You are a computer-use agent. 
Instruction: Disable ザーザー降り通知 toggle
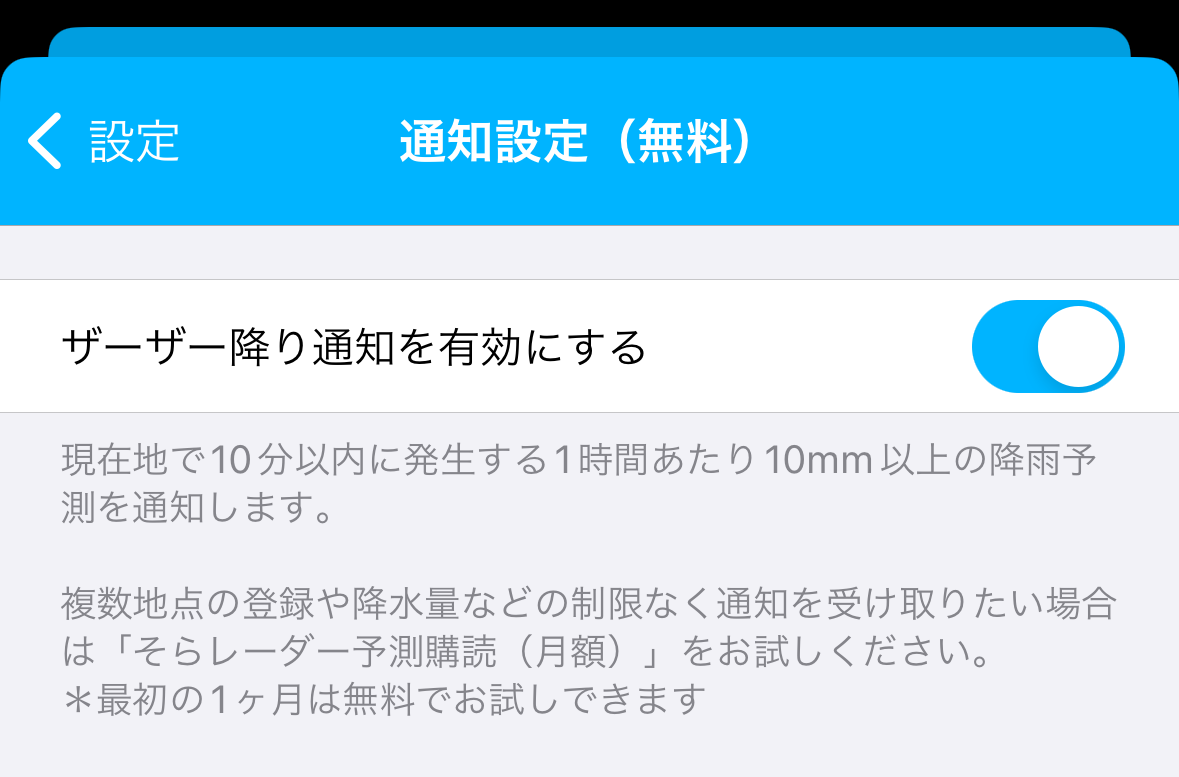coord(1047,346)
